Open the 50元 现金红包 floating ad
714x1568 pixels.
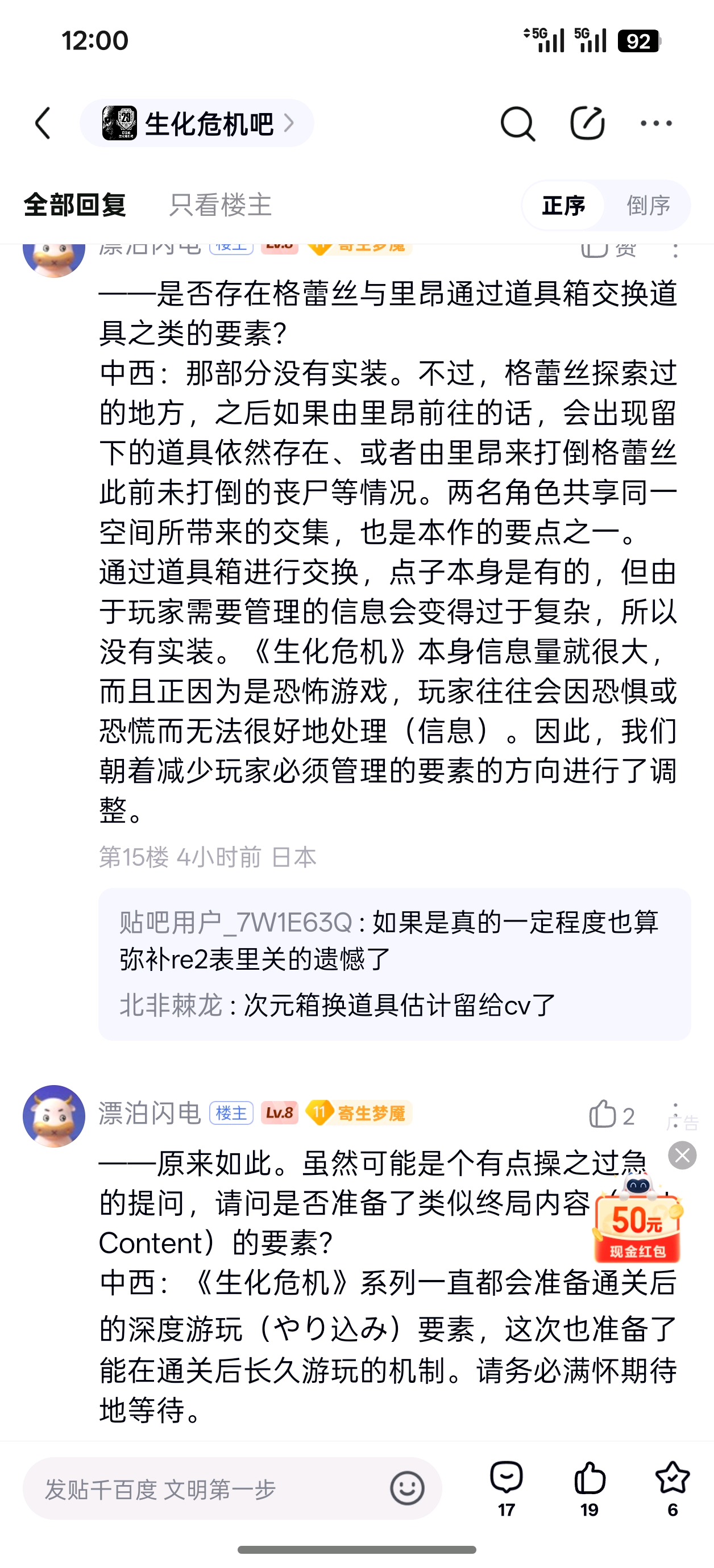point(637,1225)
